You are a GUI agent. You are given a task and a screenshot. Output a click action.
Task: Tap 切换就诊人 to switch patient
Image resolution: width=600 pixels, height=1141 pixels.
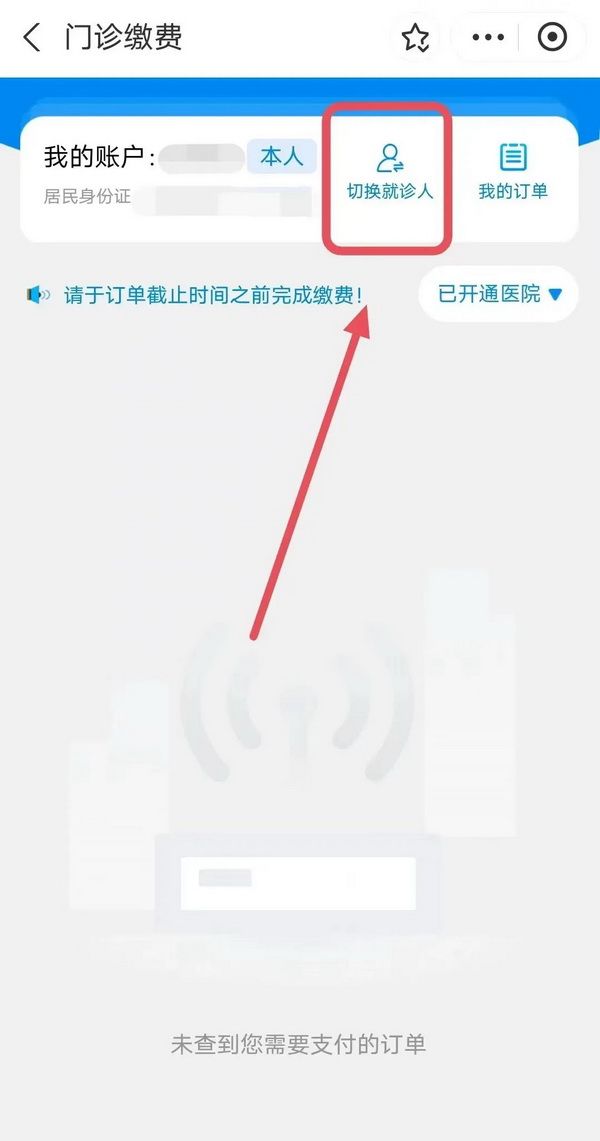coord(390,173)
